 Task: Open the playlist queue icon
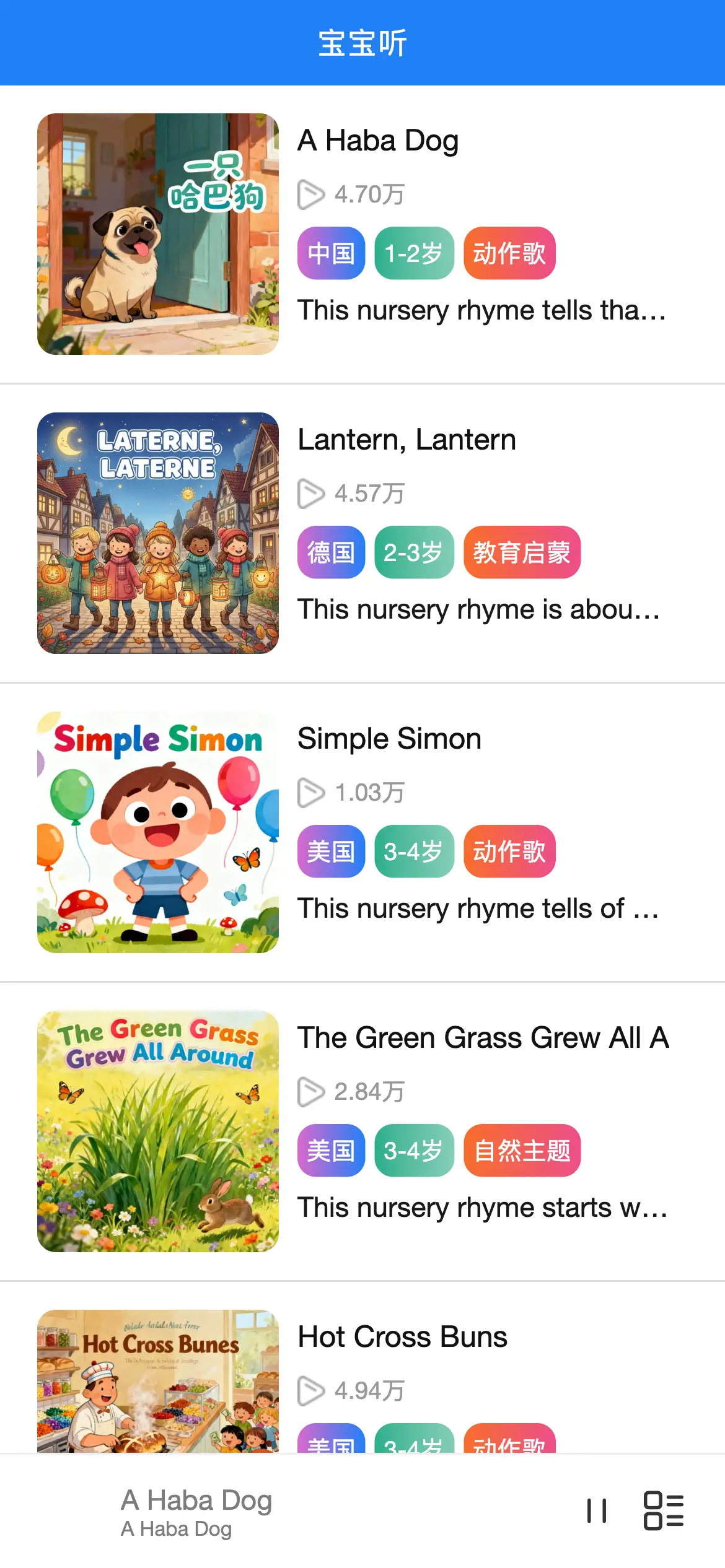[663, 1510]
